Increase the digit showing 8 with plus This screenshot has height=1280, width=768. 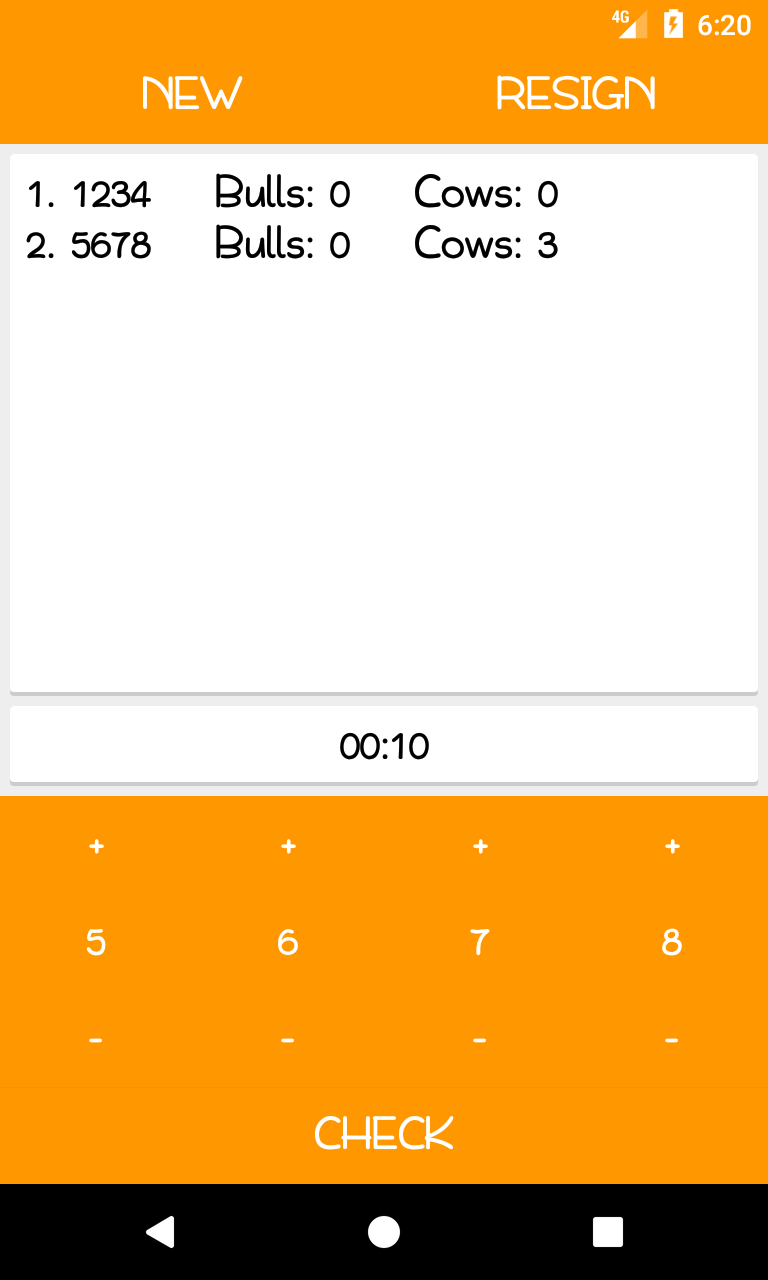pyautogui.click(x=672, y=846)
